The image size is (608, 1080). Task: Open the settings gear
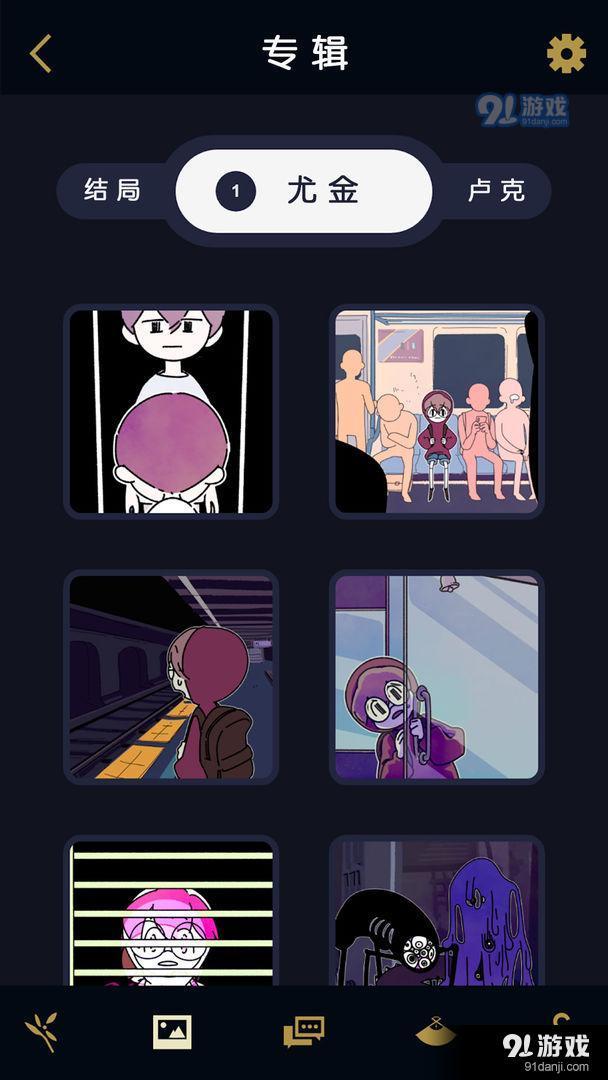(x=566, y=54)
